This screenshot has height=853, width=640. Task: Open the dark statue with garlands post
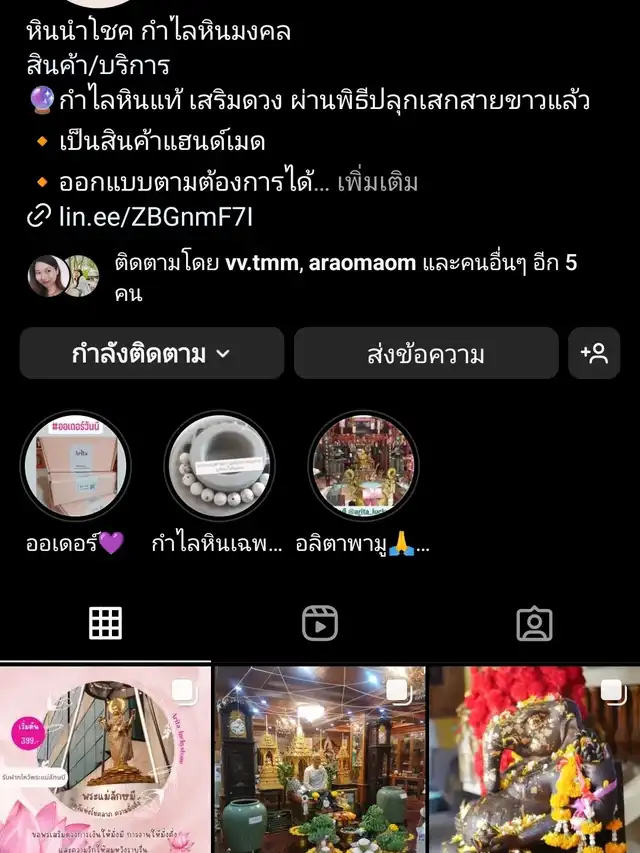(x=535, y=760)
